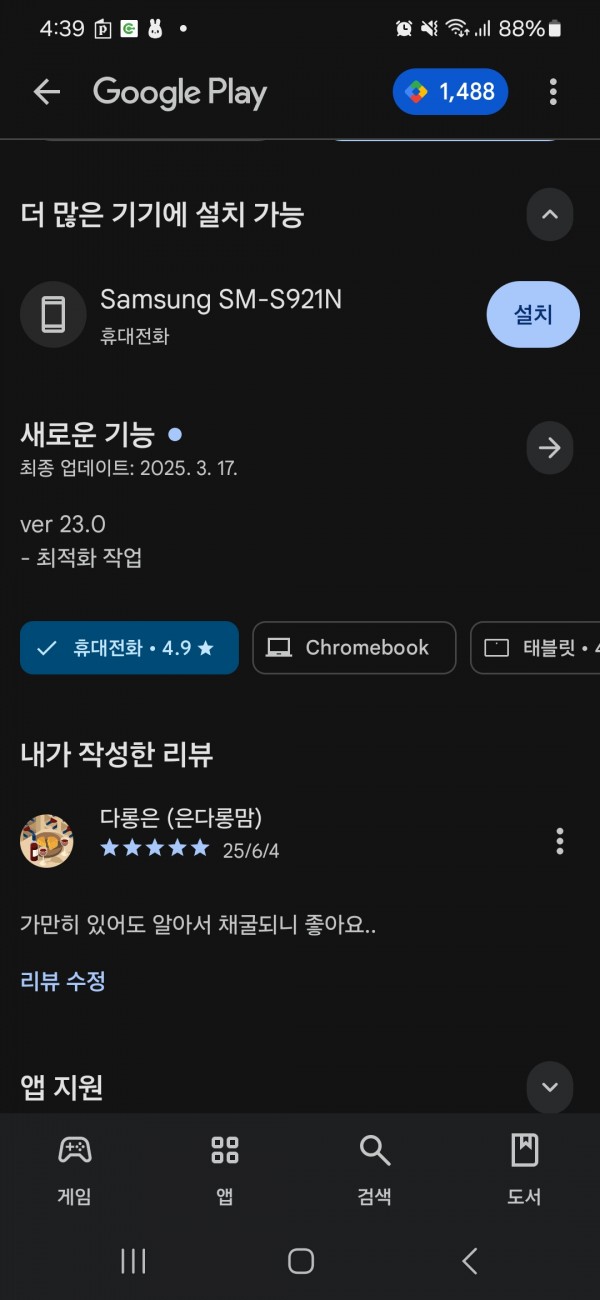Go back using the top-left arrow
This screenshot has height=1300, width=600.
(47, 92)
